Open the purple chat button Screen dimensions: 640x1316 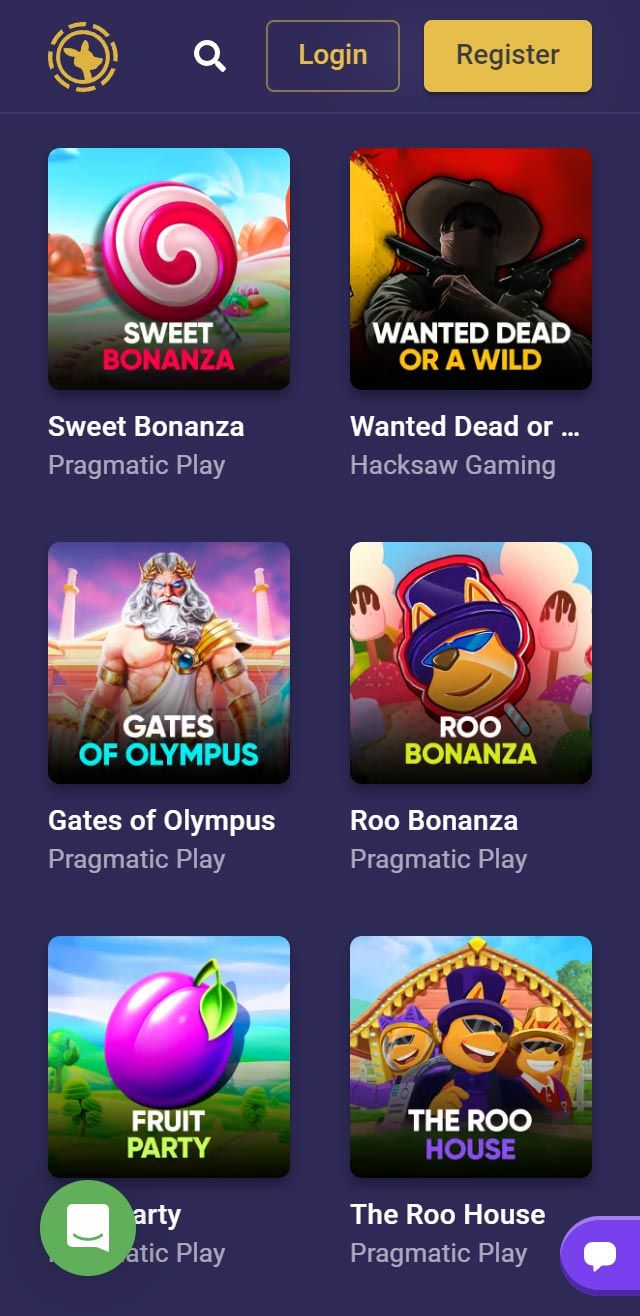[602, 1255]
